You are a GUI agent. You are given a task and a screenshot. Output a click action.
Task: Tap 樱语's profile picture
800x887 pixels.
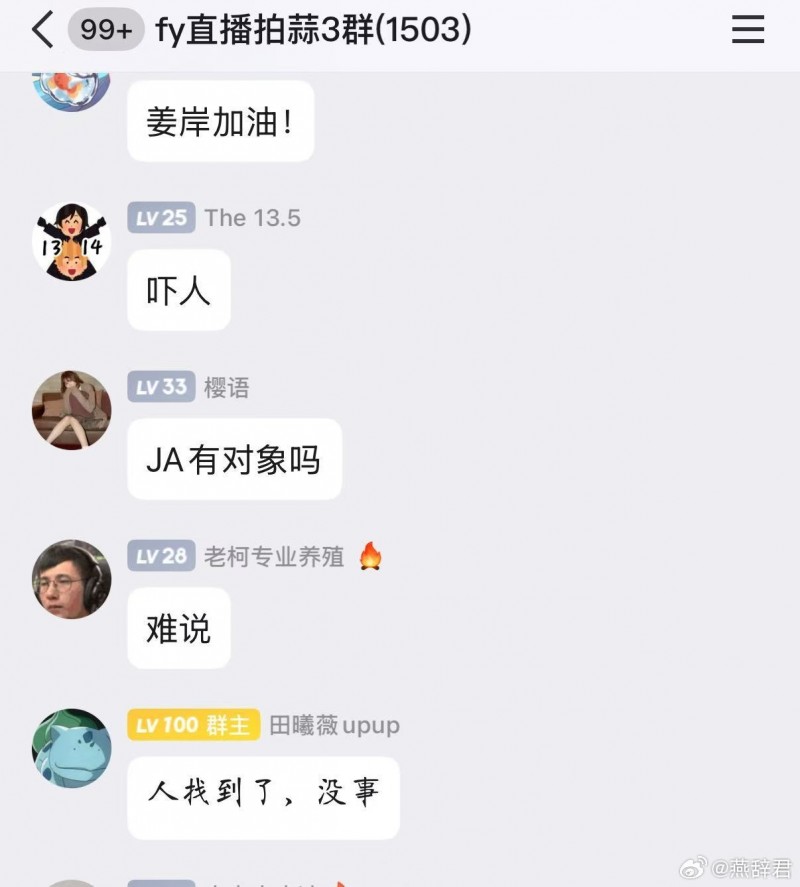71,410
